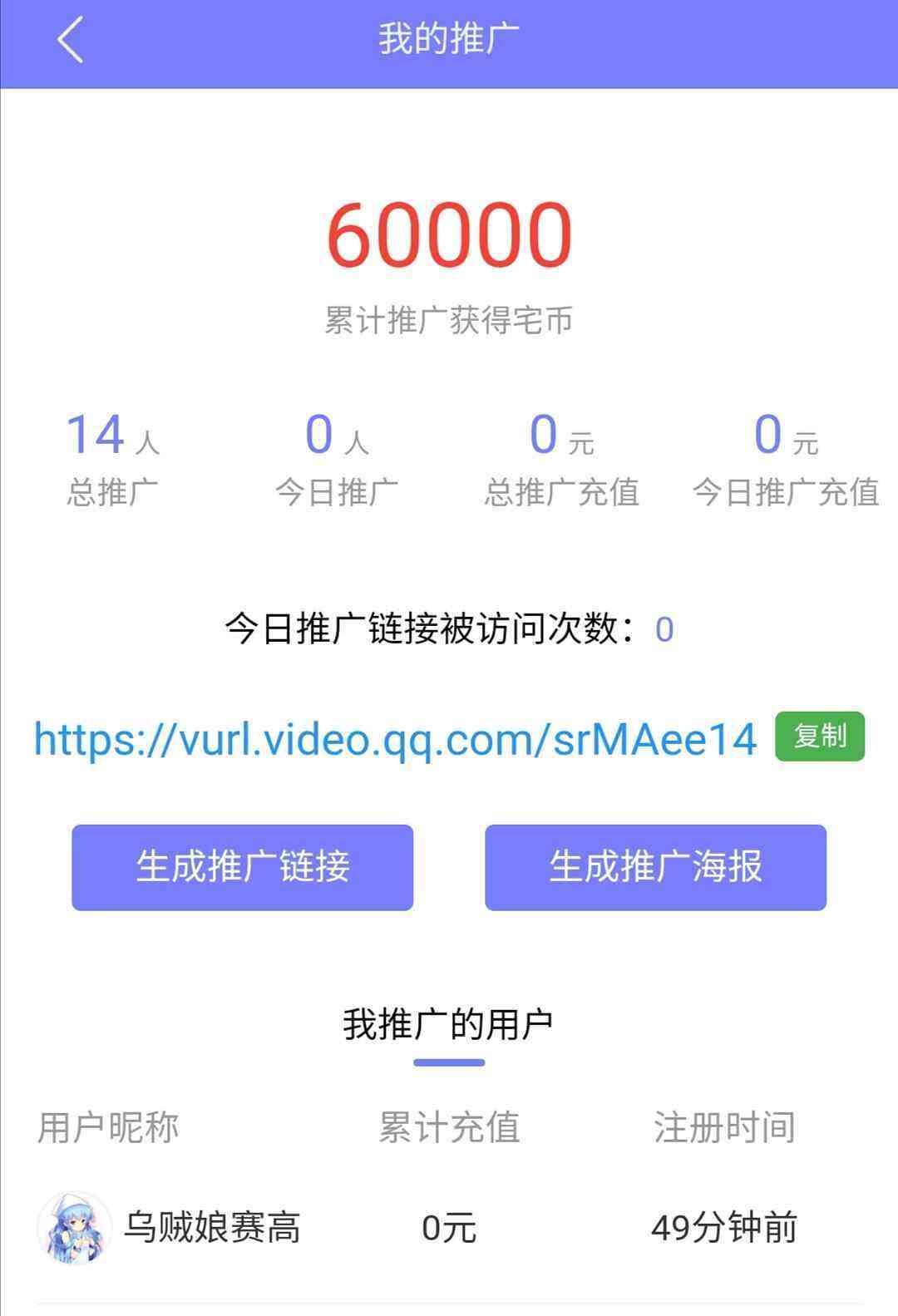This screenshot has height=1316, width=898.
Task: Generate a poster with 生成推广海报
Action: (655, 867)
